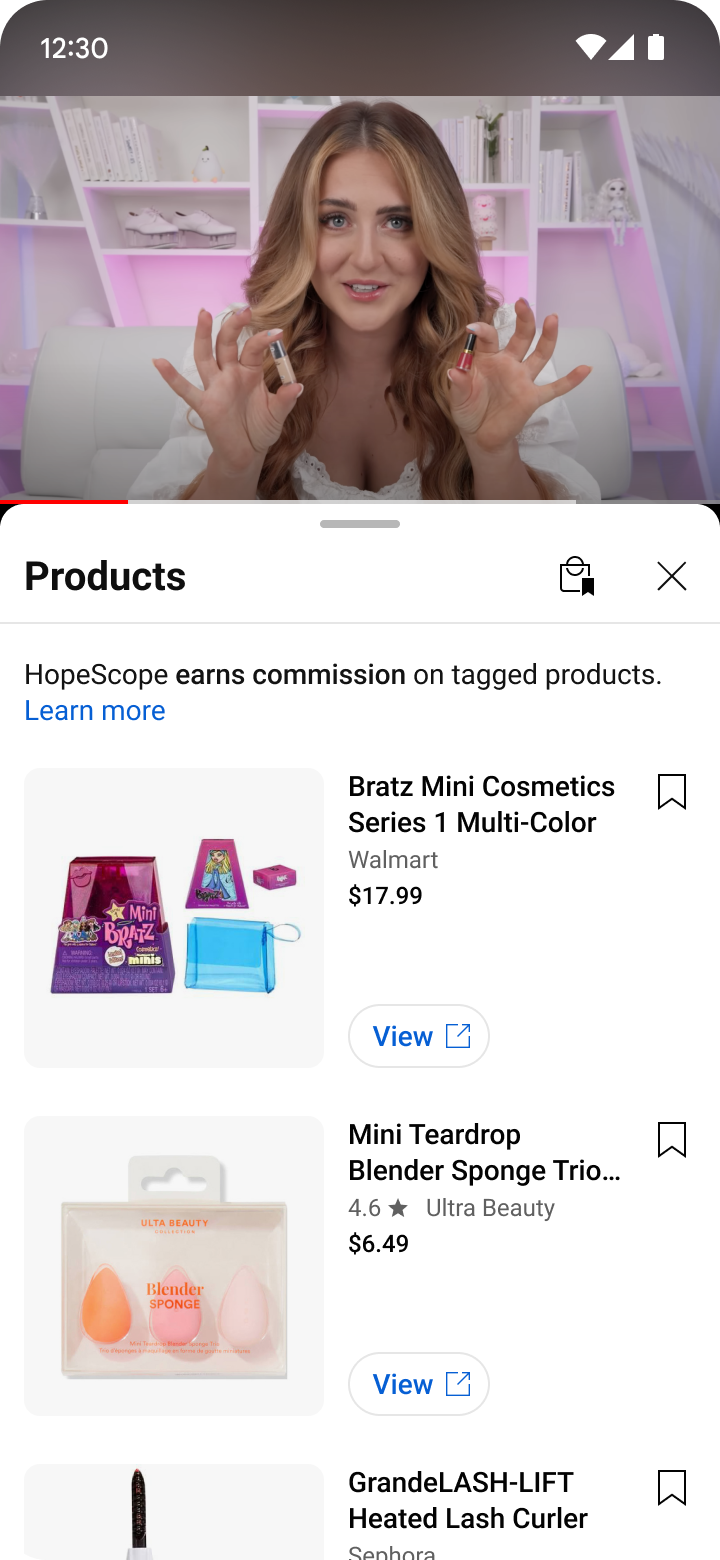720x1560 pixels.
Task: Tap the video player
Action: pos(360,298)
